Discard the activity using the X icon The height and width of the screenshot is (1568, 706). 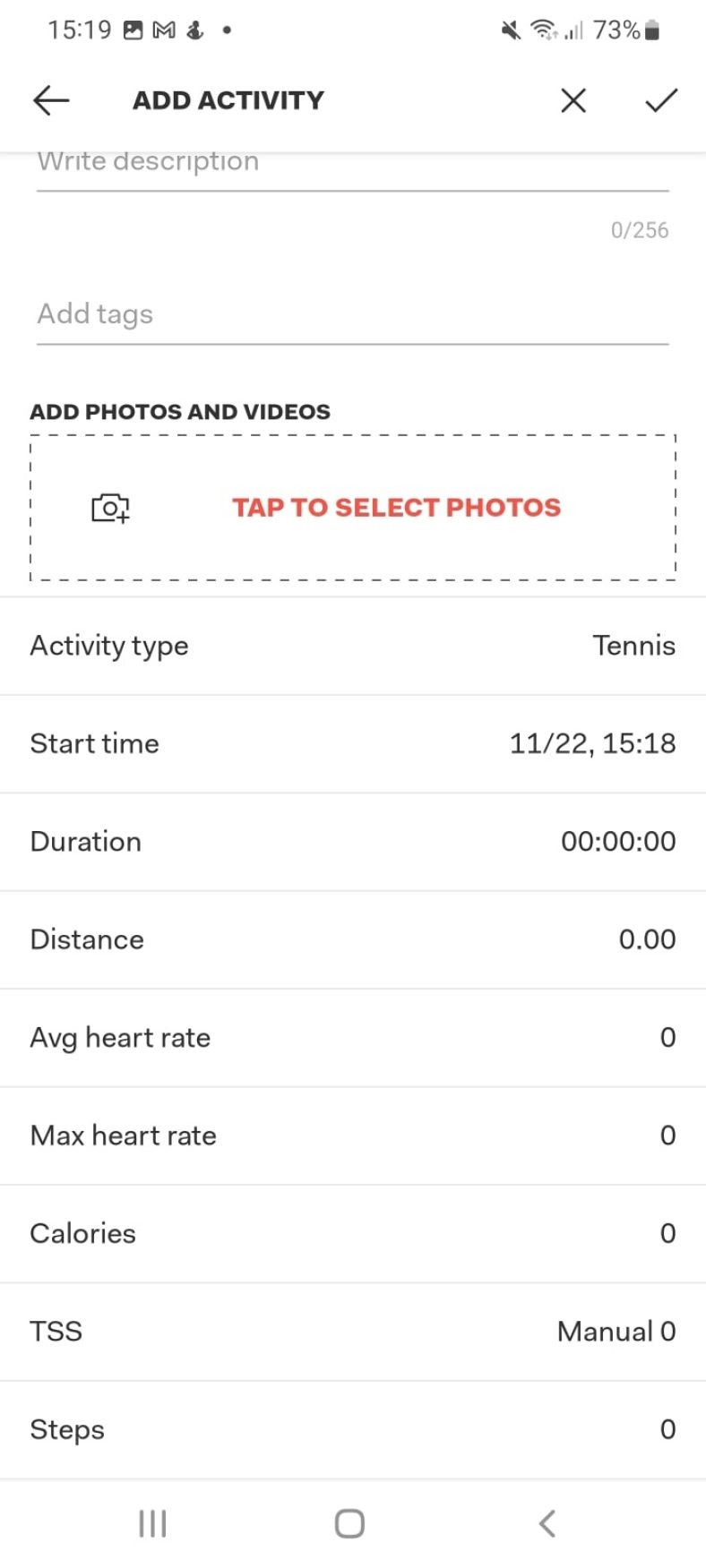pos(573,100)
